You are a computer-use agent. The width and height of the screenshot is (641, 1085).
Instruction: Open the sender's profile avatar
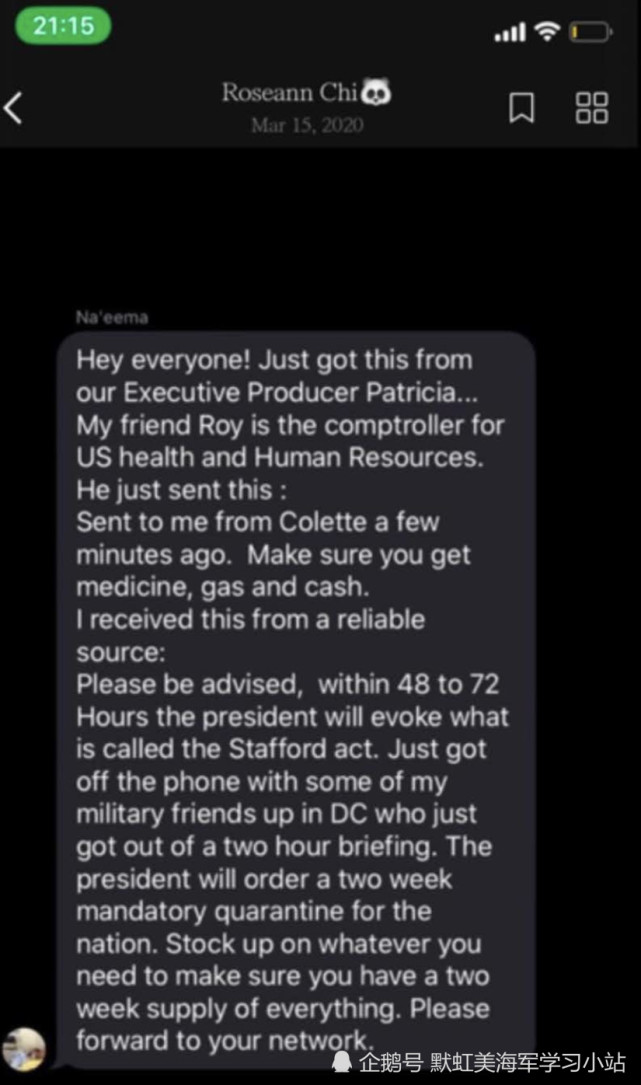pyautogui.click(x=24, y=1048)
